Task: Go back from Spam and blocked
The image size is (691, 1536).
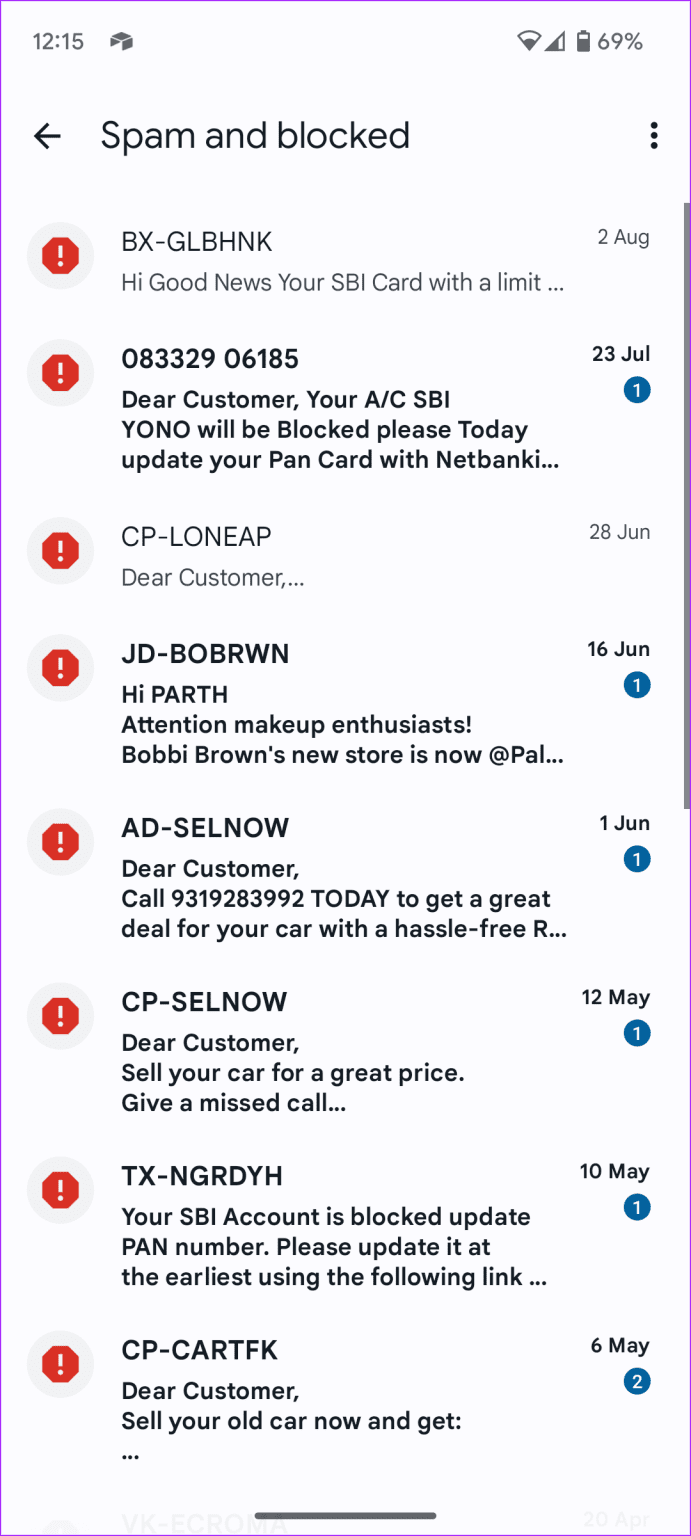Action: click(x=47, y=136)
